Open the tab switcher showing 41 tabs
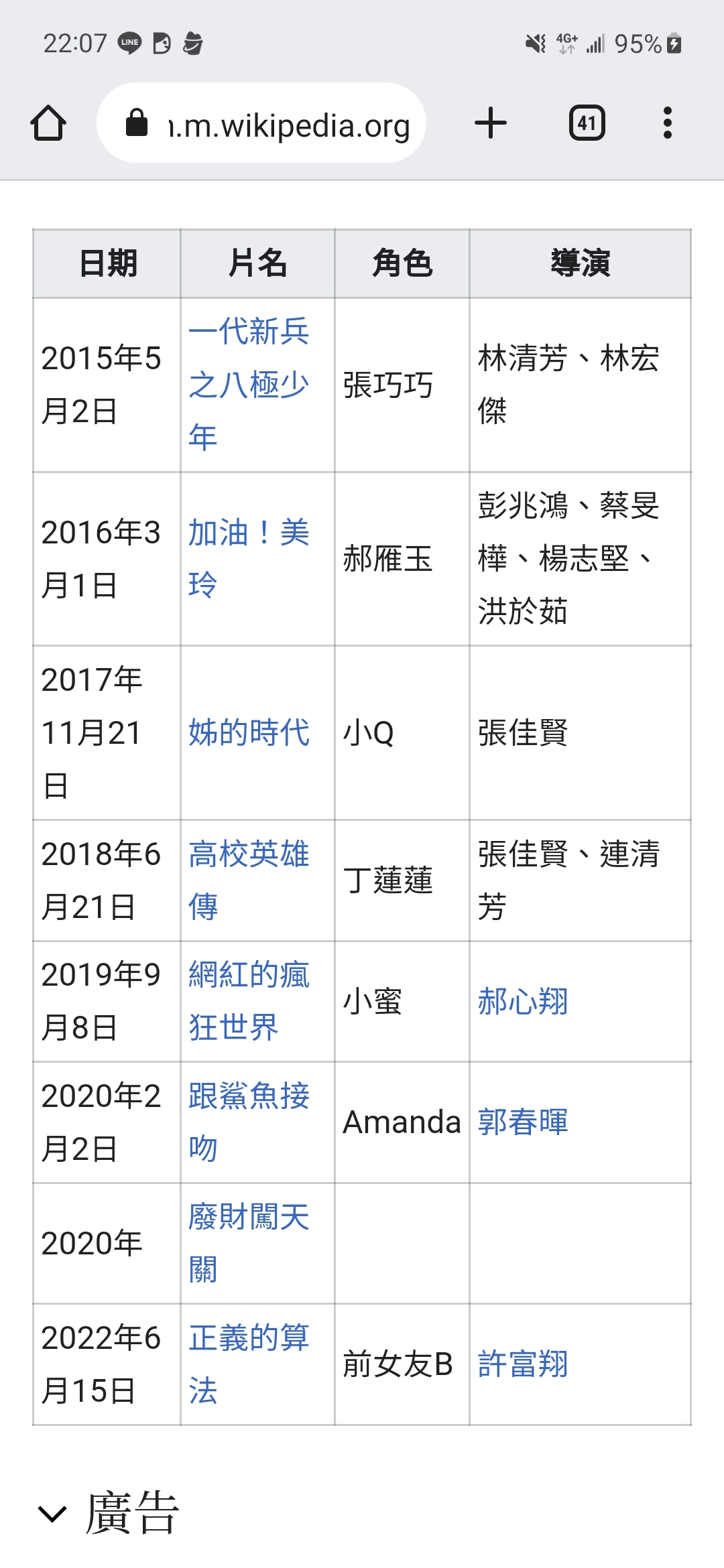The image size is (724, 1568). tap(587, 123)
